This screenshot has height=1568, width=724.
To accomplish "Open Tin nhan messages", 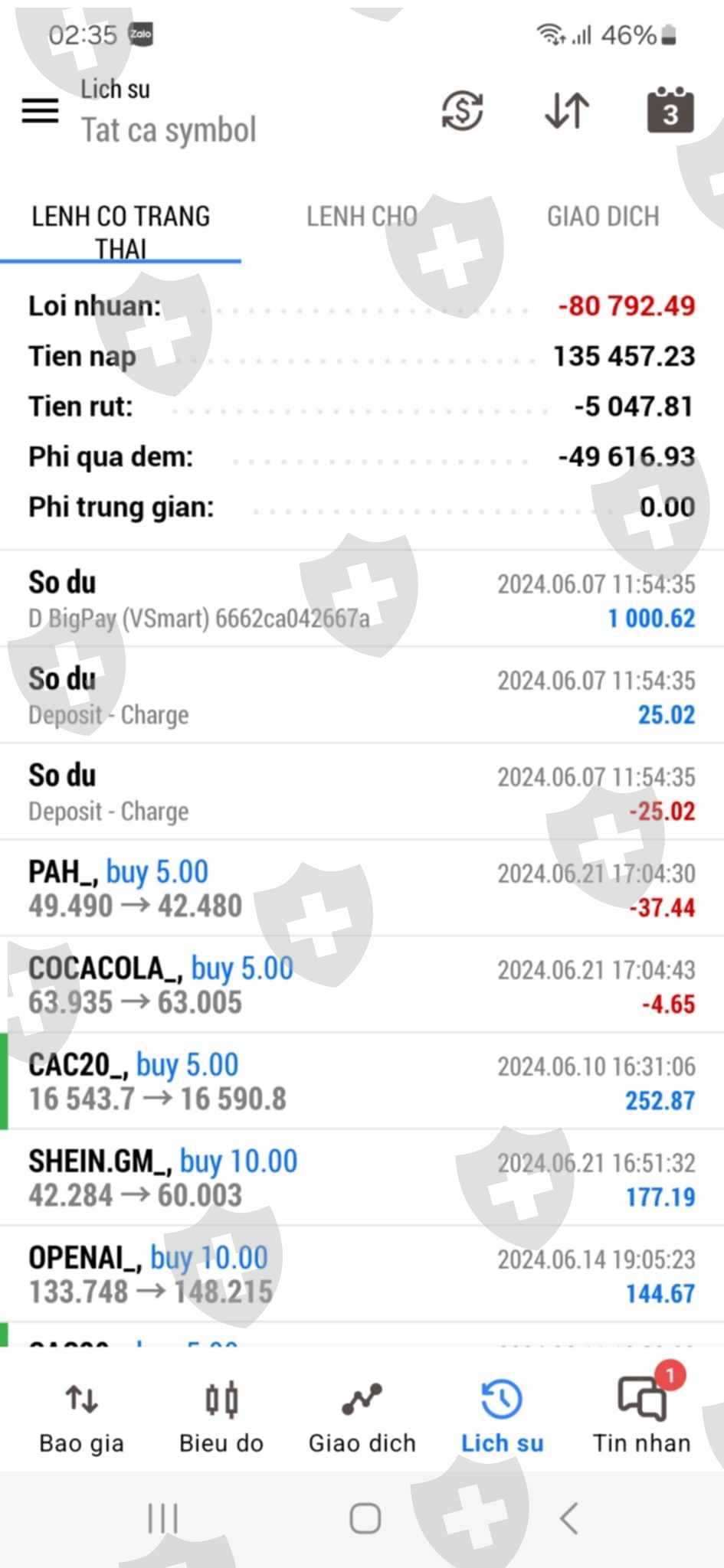I will 642,1416.
